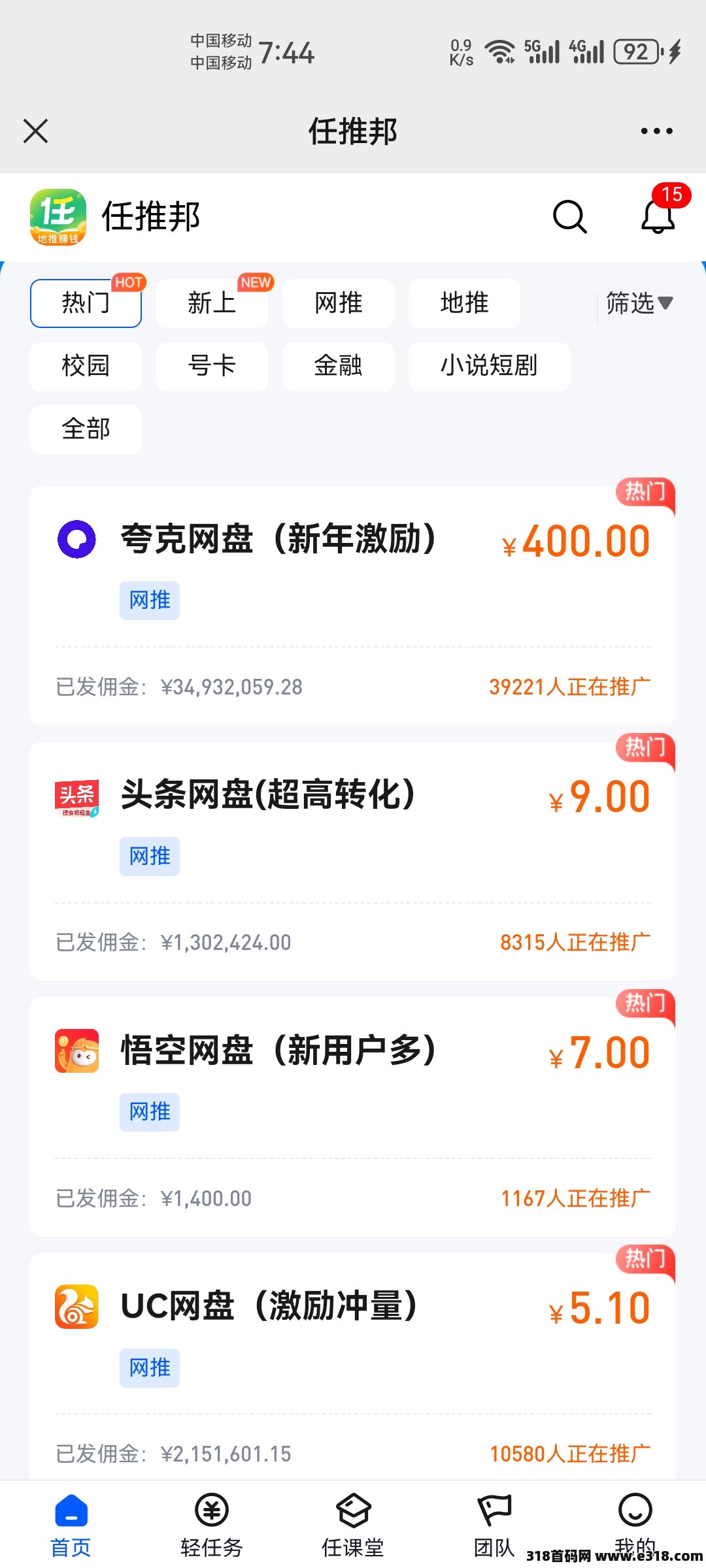Image resolution: width=706 pixels, height=1568 pixels.
Task: Open the UC网盘（激励冲量）task card
Action: pos(353,1367)
